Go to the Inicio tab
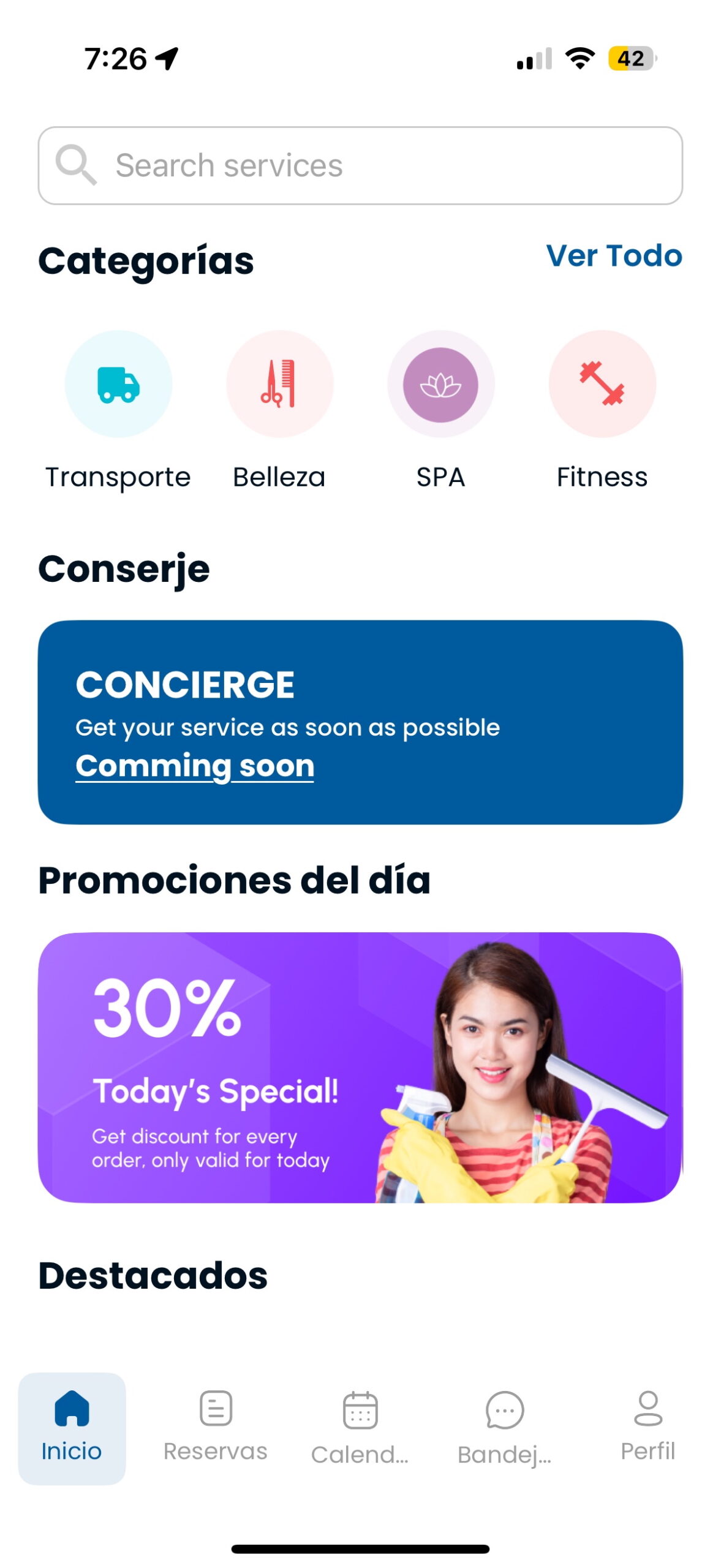Viewport: 721px width, 1568px height. [x=72, y=1428]
